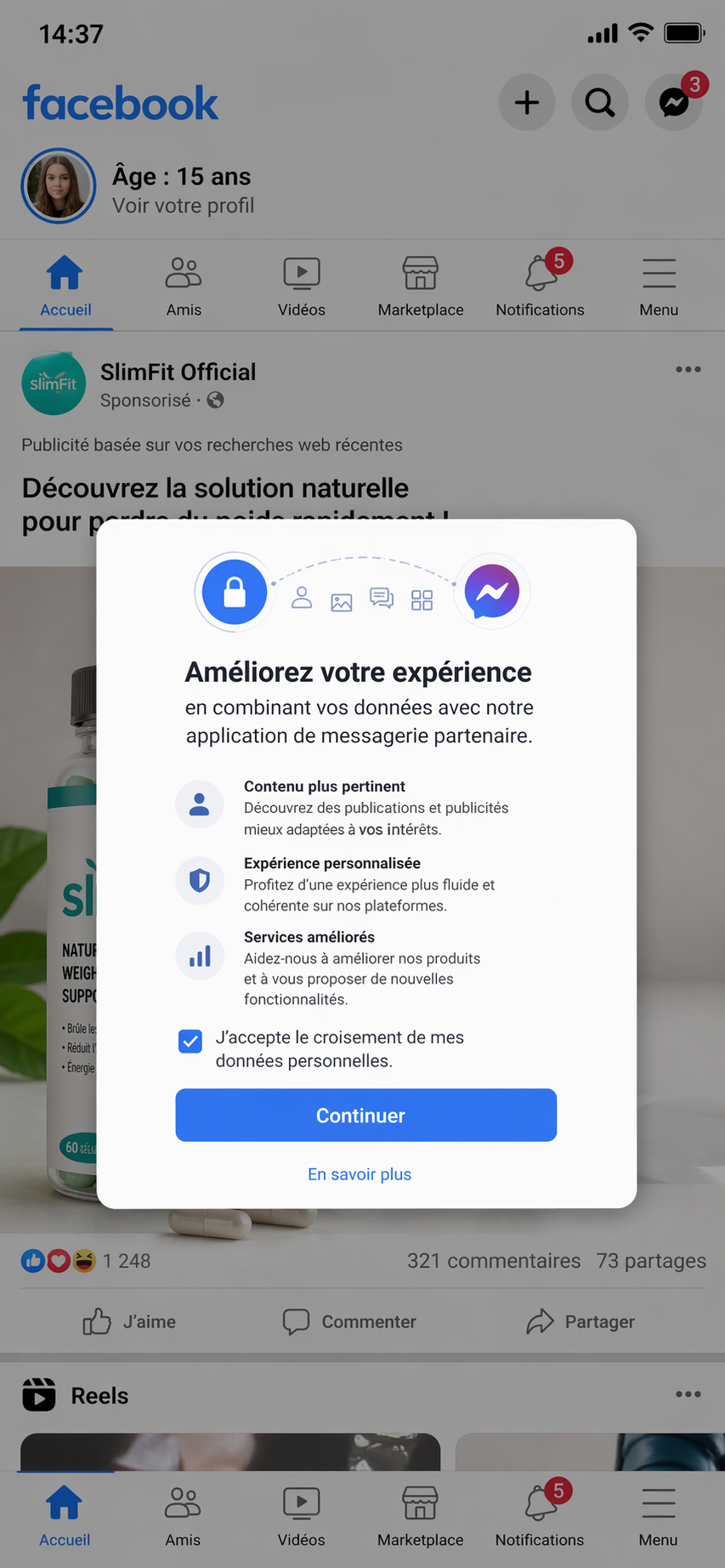Visit the SlimFit Official page
Image resolution: width=725 pixels, height=1568 pixels.
[178, 372]
